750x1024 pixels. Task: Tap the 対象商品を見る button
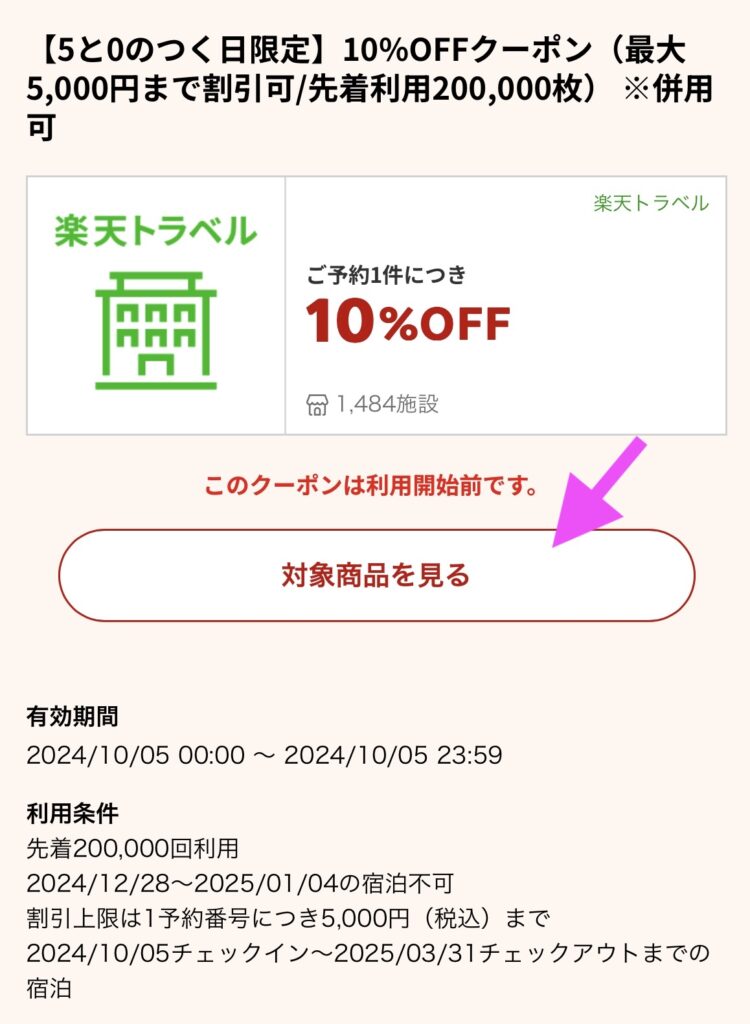(x=375, y=575)
